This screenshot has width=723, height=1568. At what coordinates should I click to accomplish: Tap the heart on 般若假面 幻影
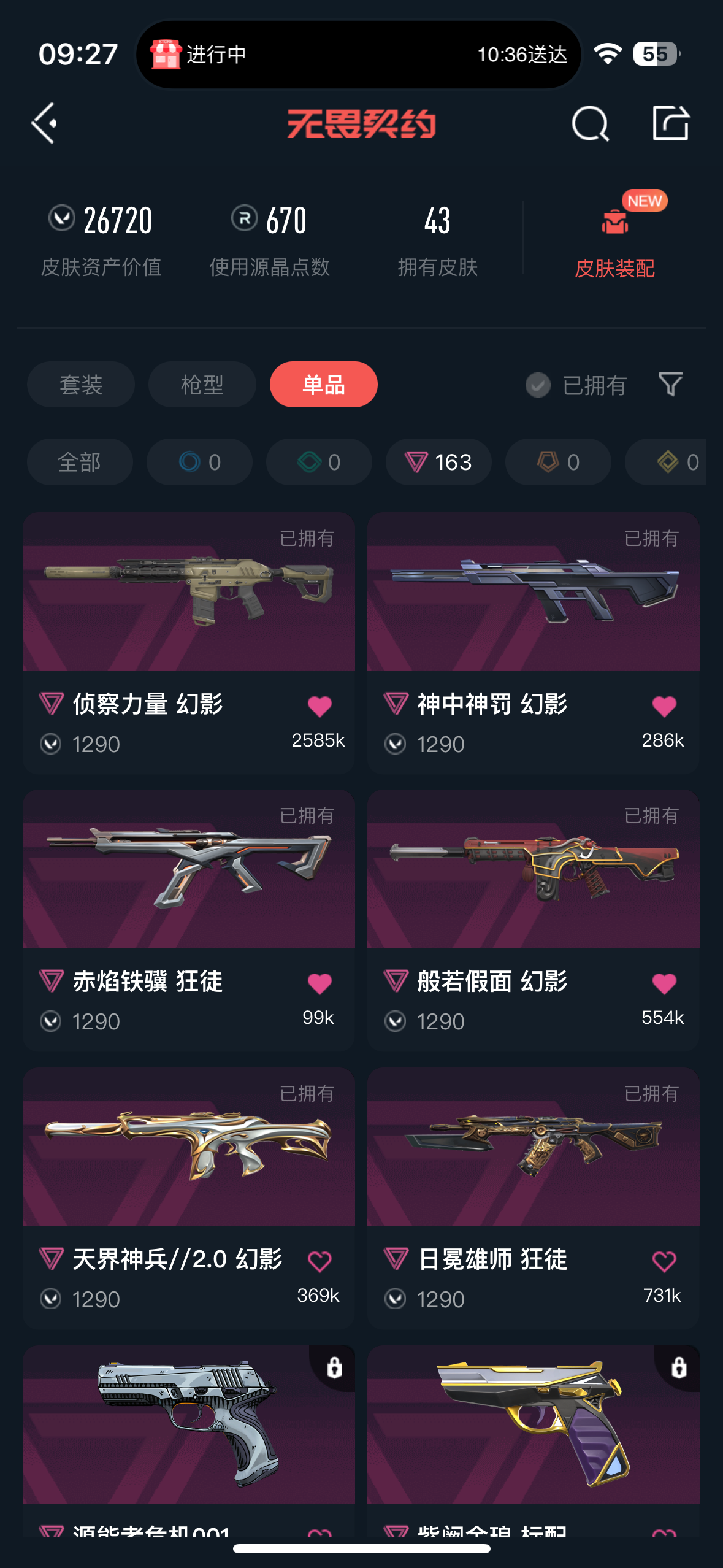(x=664, y=983)
